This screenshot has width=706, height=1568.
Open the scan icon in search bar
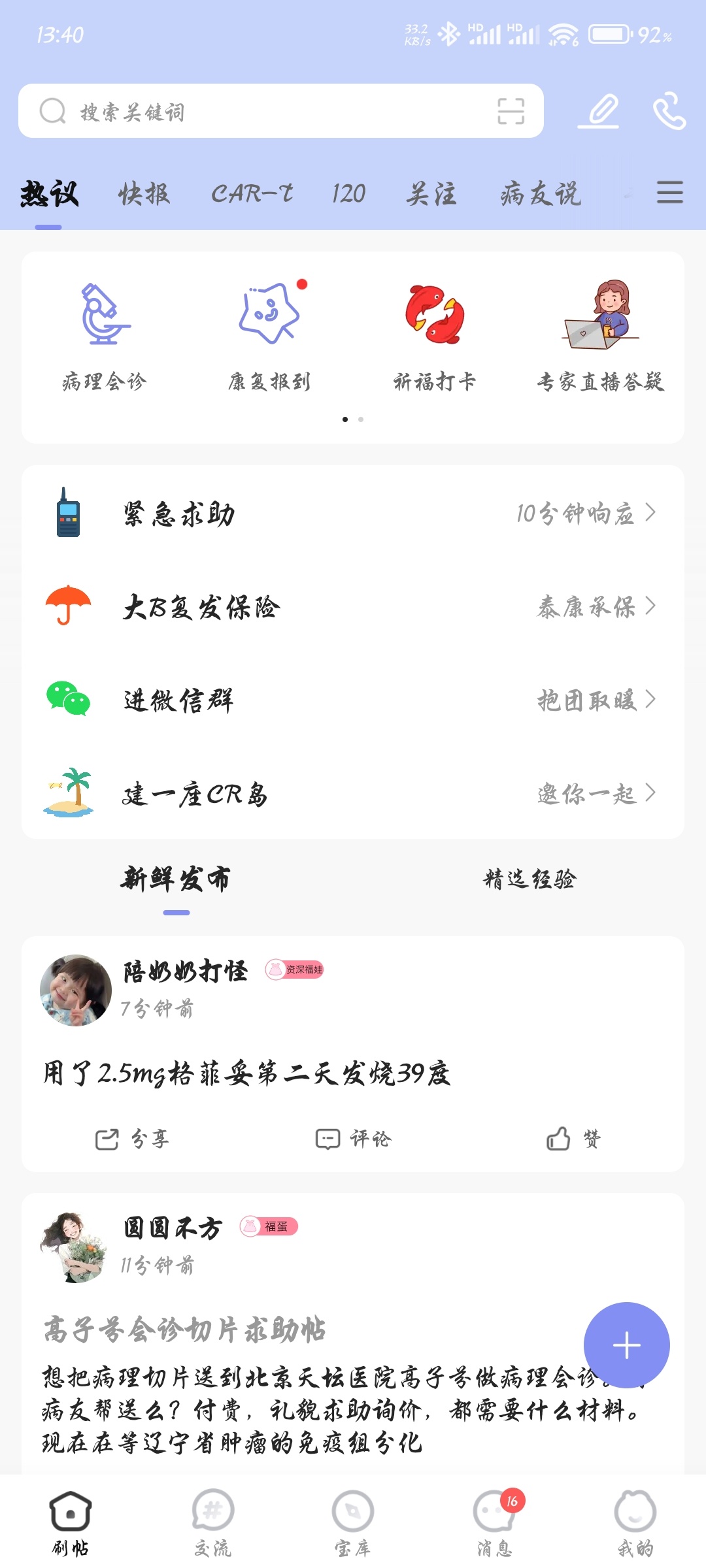point(511,111)
